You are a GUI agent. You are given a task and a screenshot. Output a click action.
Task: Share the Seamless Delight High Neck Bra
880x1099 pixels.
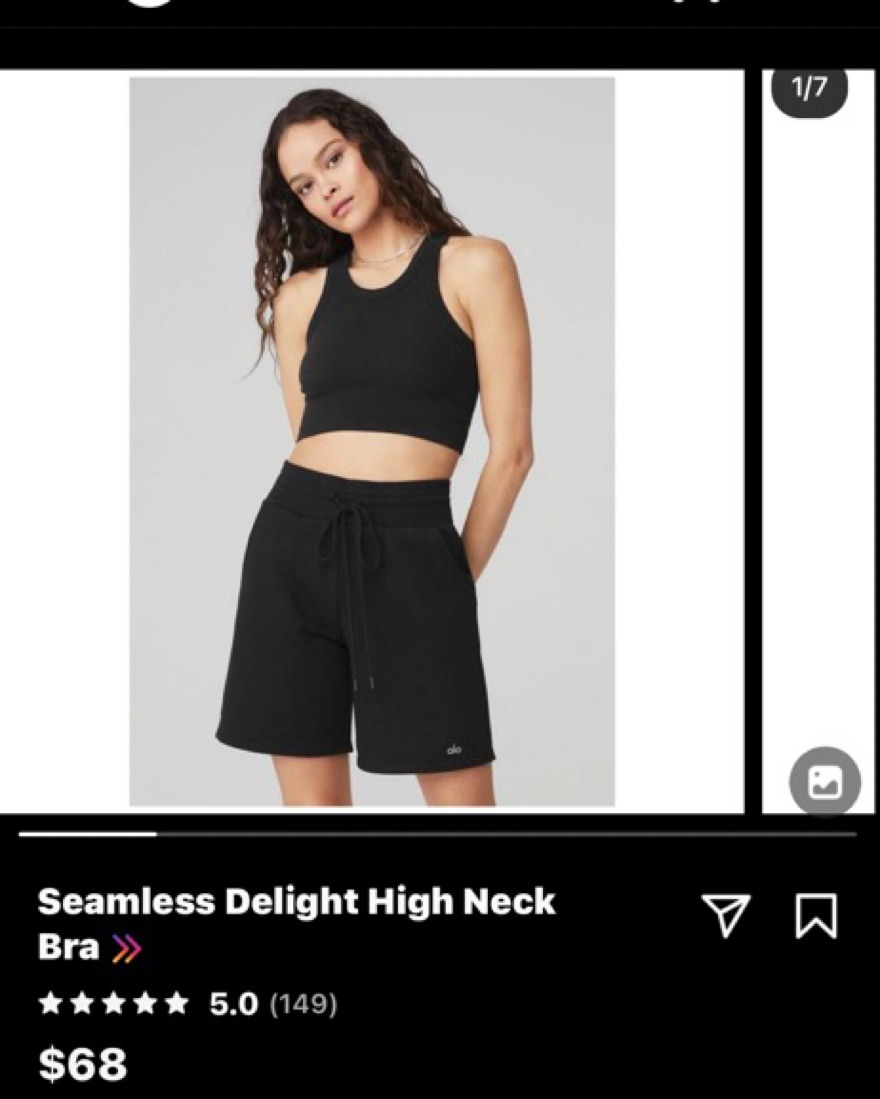(x=725, y=915)
